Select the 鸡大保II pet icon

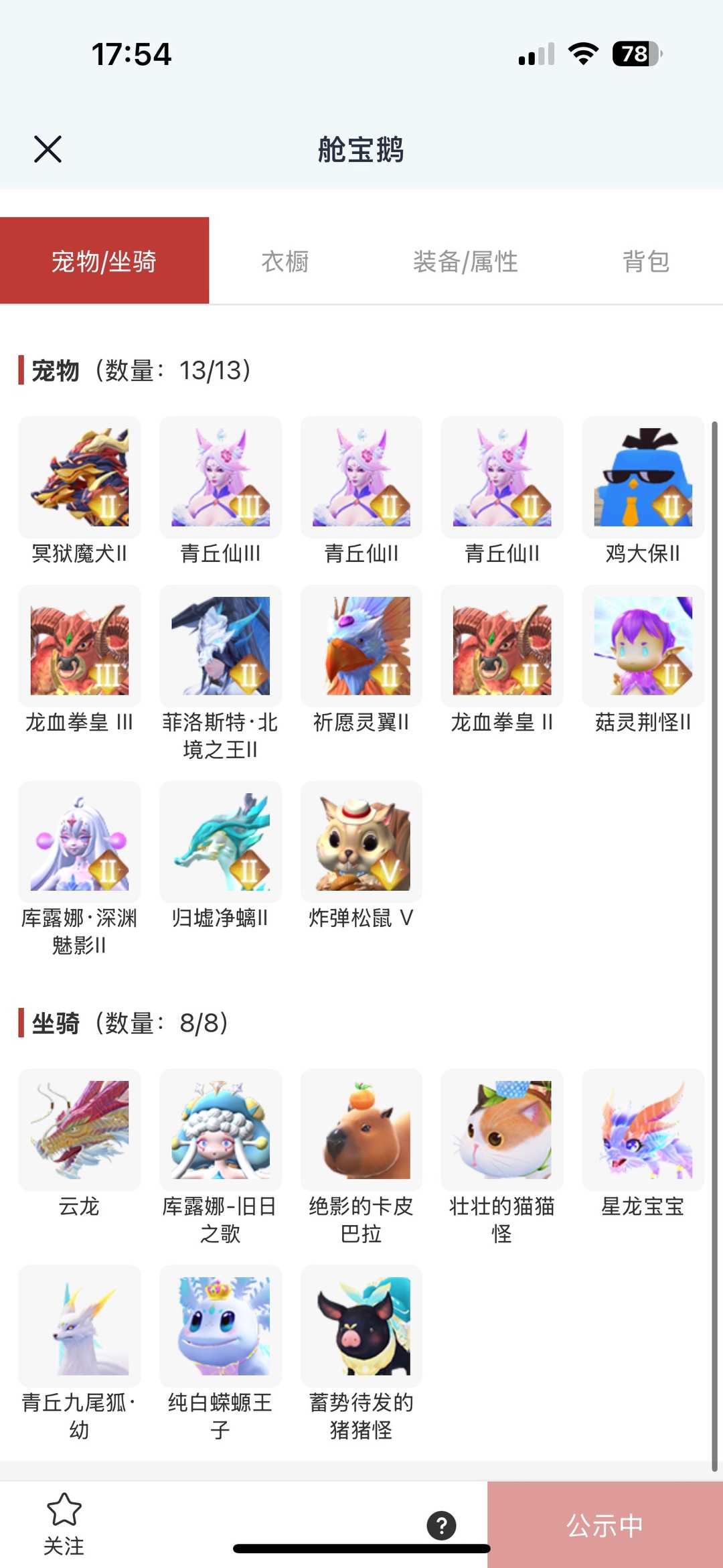[x=643, y=477]
